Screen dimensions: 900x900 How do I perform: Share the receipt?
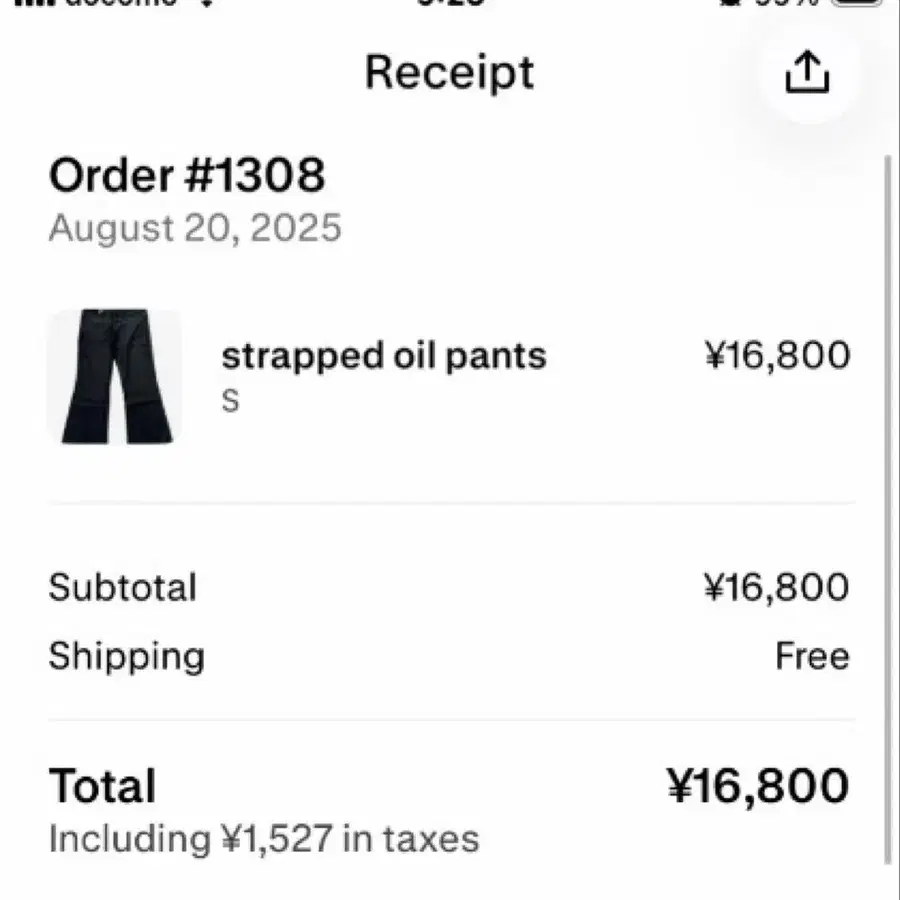(x=807, y=72)
